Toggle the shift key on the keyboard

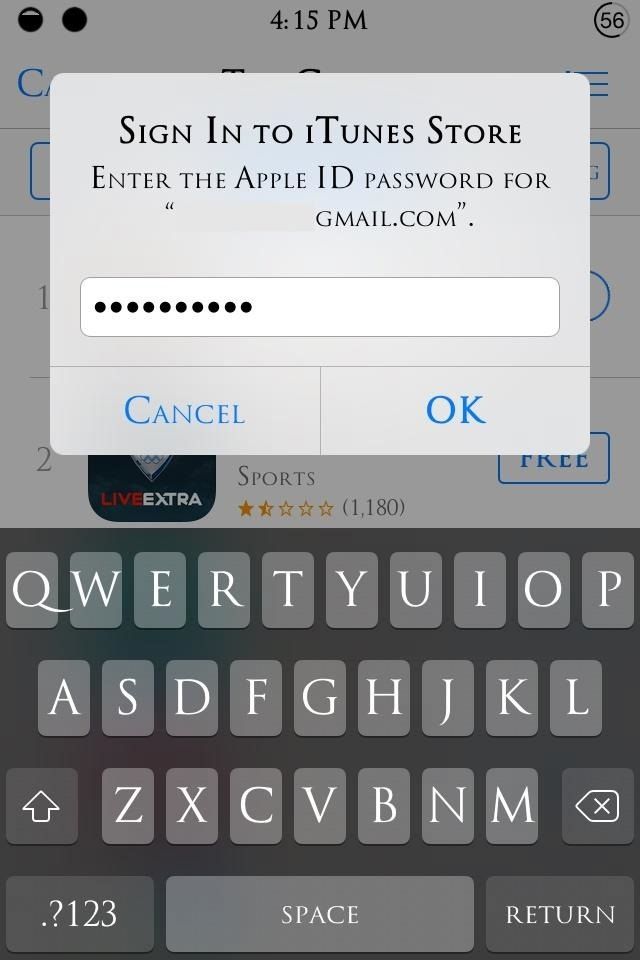coord(41,807)
